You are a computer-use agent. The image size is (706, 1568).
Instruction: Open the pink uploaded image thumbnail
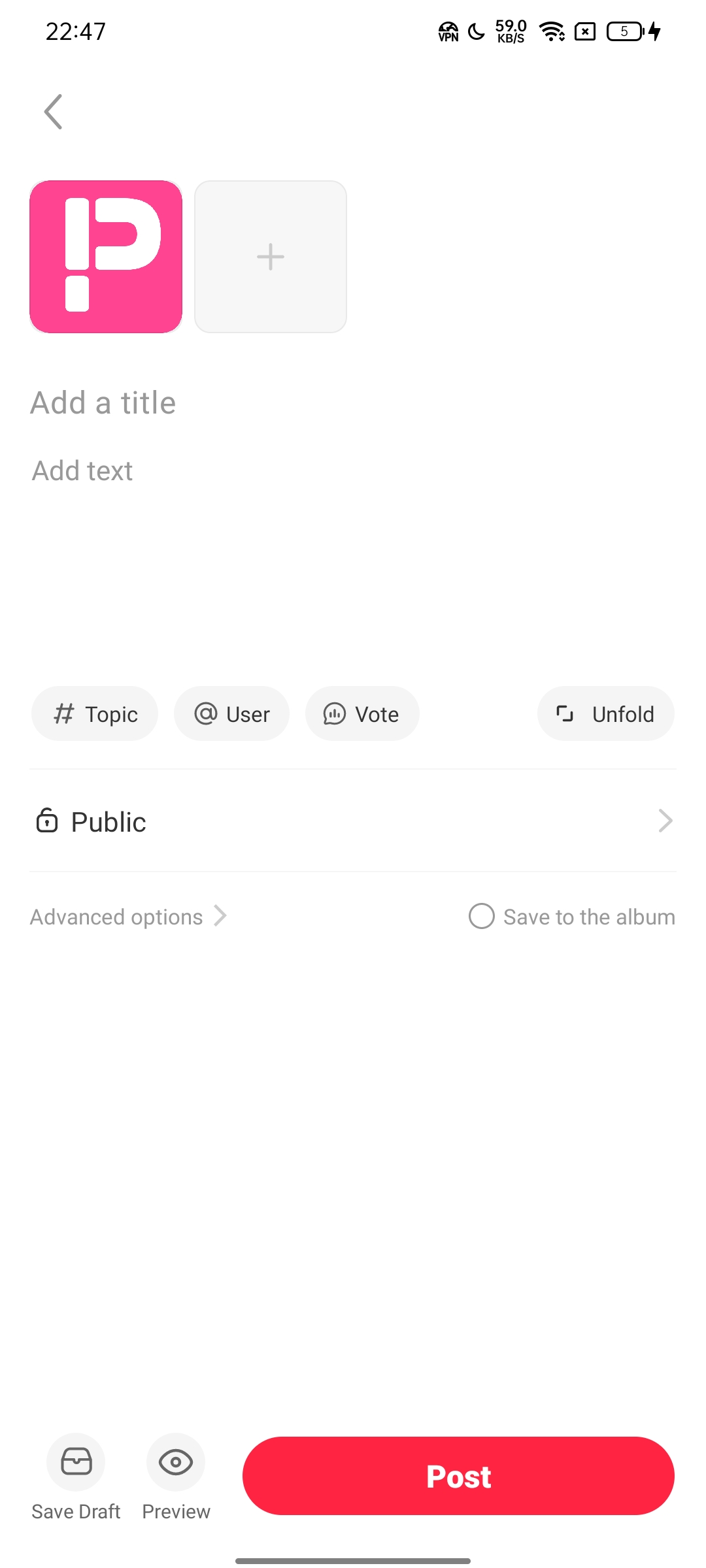pos(106,257)
